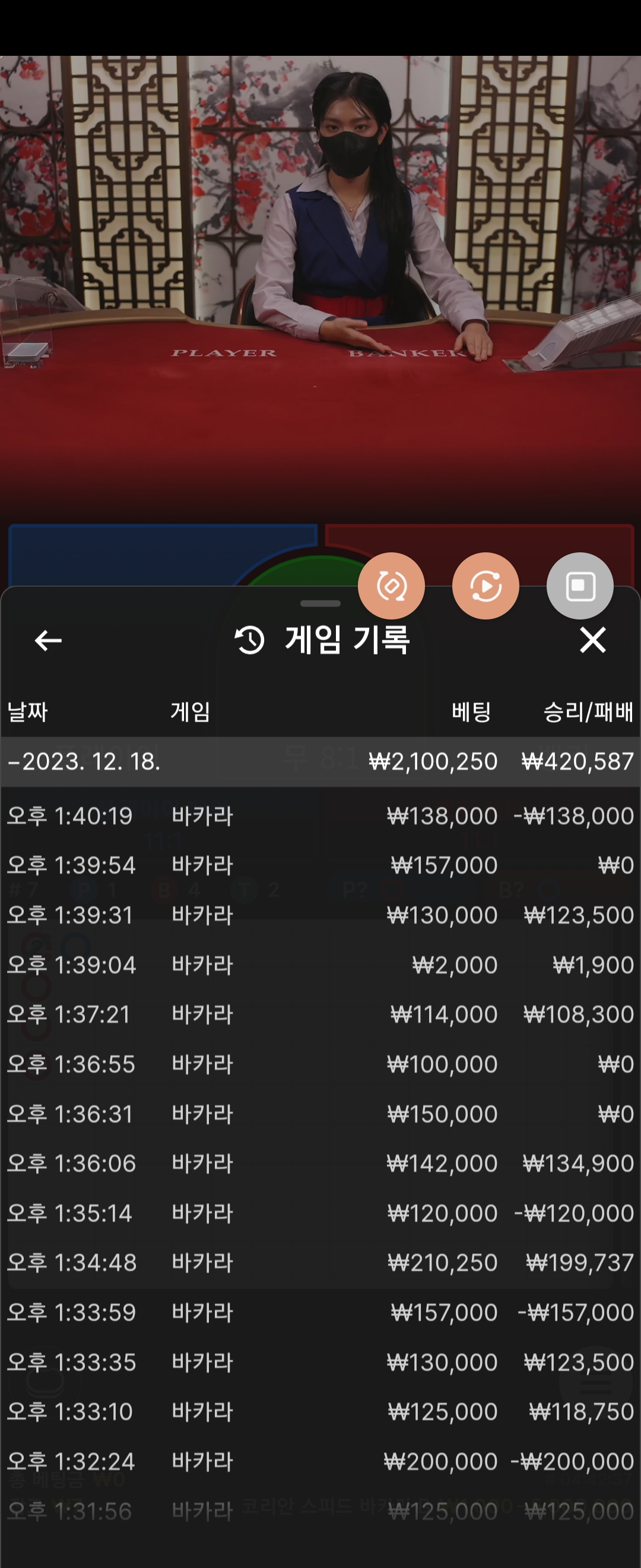The width and height of the screenshot is (641, 1568).
Task: Tap the orange replay play button
Action: point(485,586)
